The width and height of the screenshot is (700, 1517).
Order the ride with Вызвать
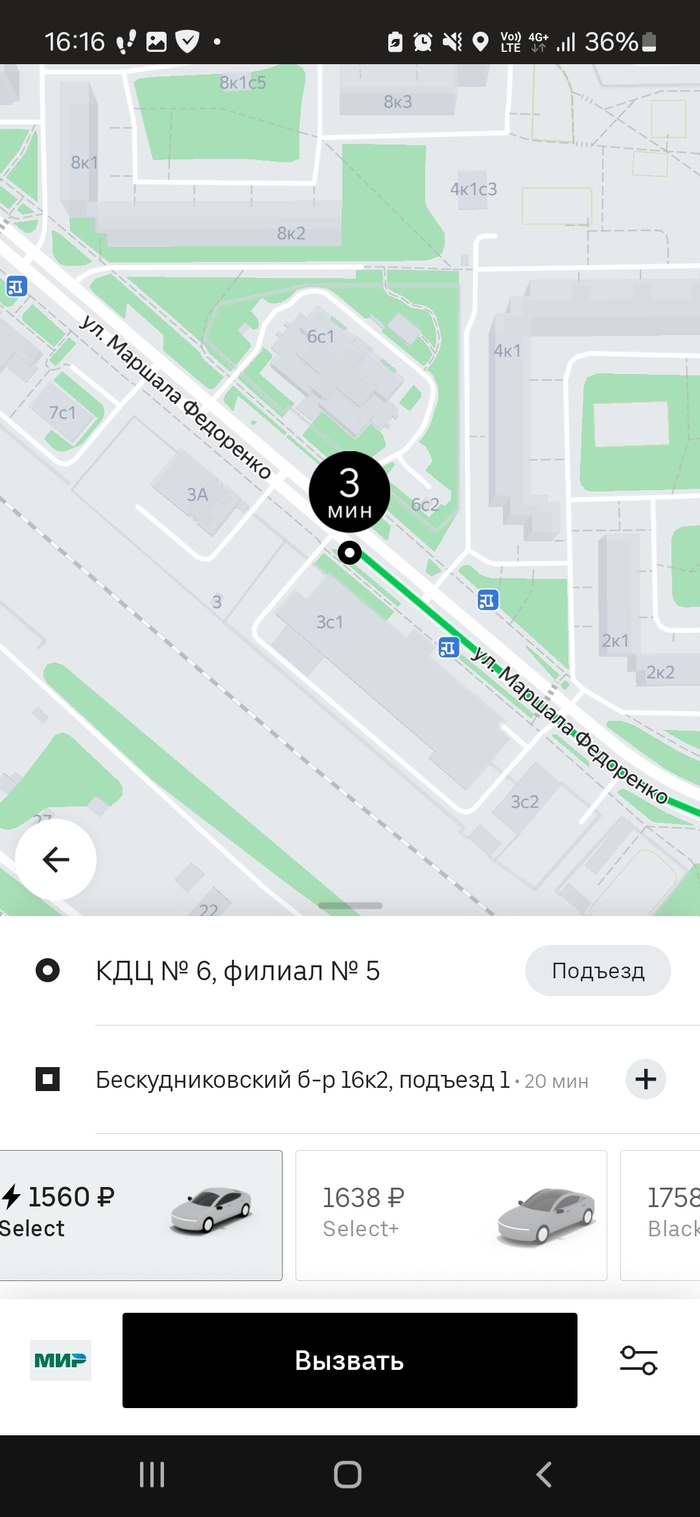pos(349,1360)
